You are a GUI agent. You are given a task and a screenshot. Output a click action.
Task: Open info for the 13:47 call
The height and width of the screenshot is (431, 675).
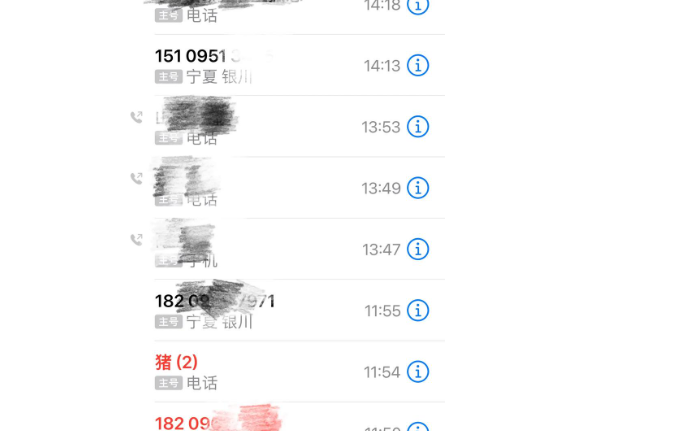point(418,249)
